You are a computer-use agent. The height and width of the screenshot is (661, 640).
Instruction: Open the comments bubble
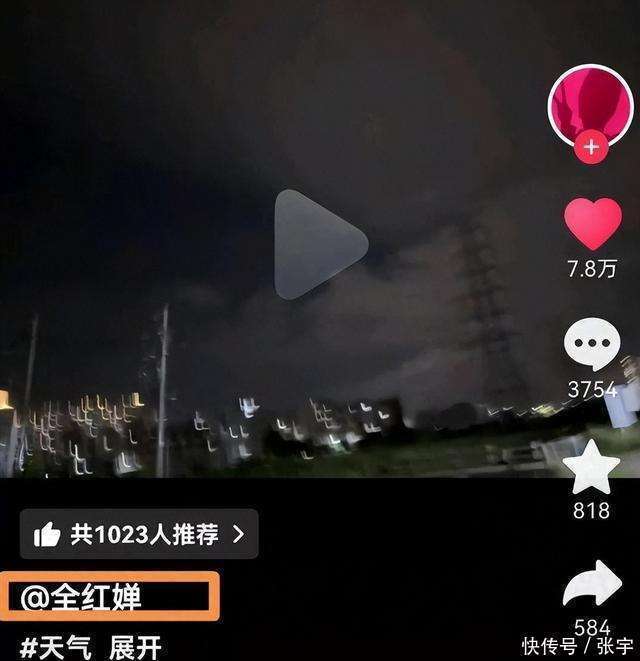592,345
